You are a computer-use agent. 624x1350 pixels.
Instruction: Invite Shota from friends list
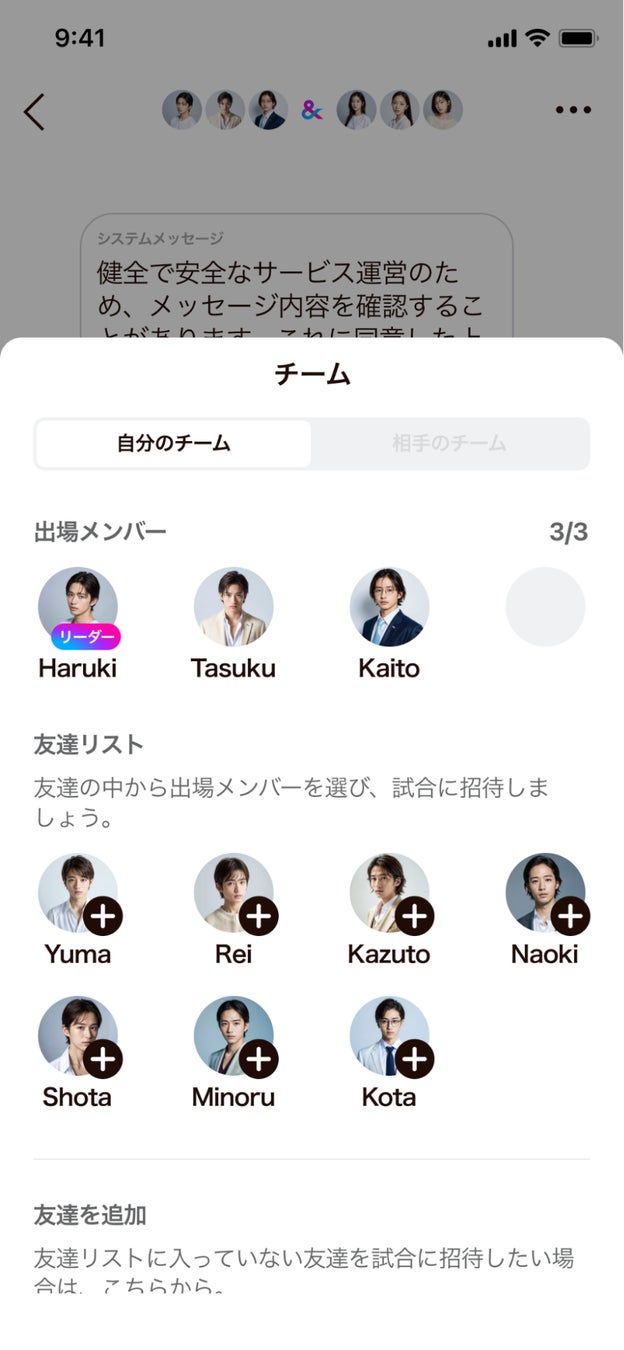(x=103, y=1058)
